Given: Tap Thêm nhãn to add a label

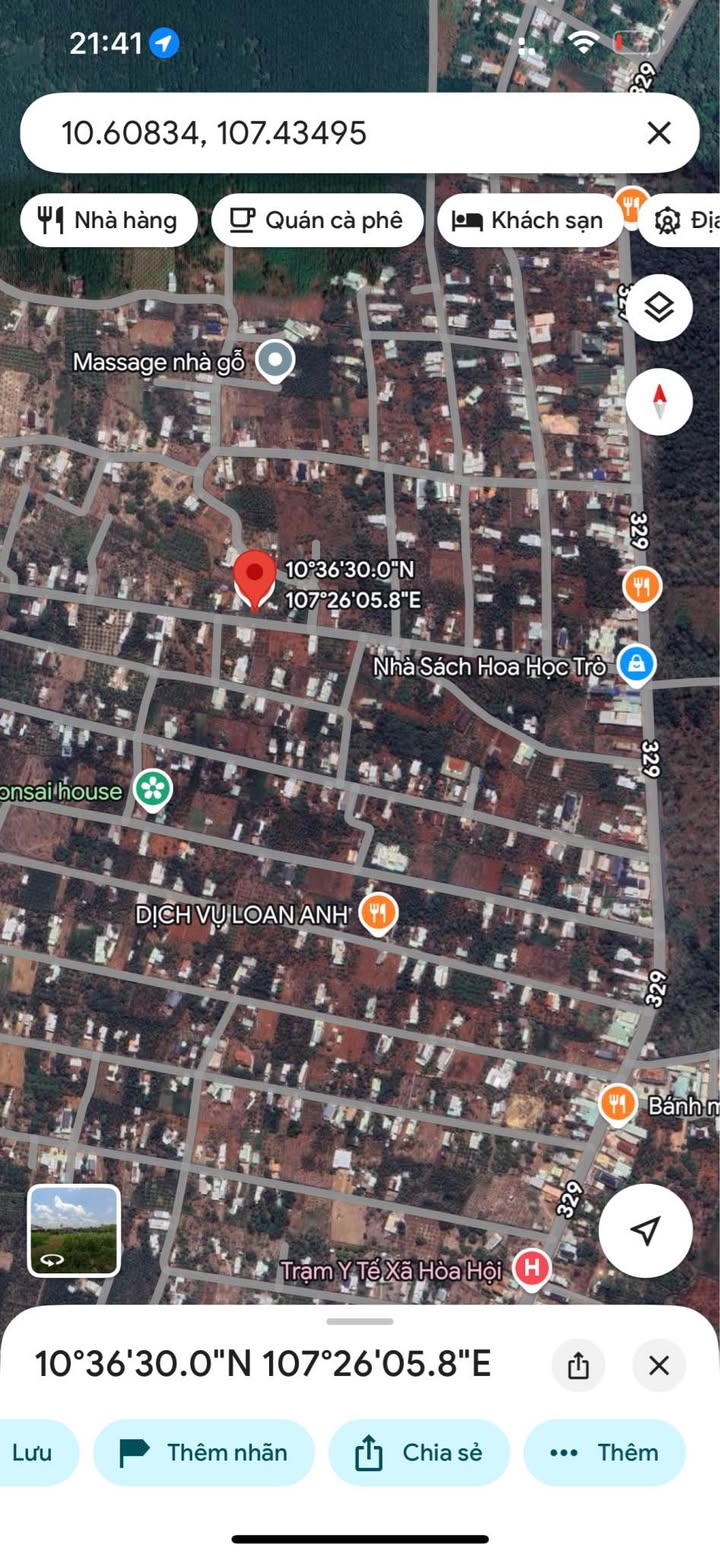Looking at the screenshot, I should [204, 1452].
